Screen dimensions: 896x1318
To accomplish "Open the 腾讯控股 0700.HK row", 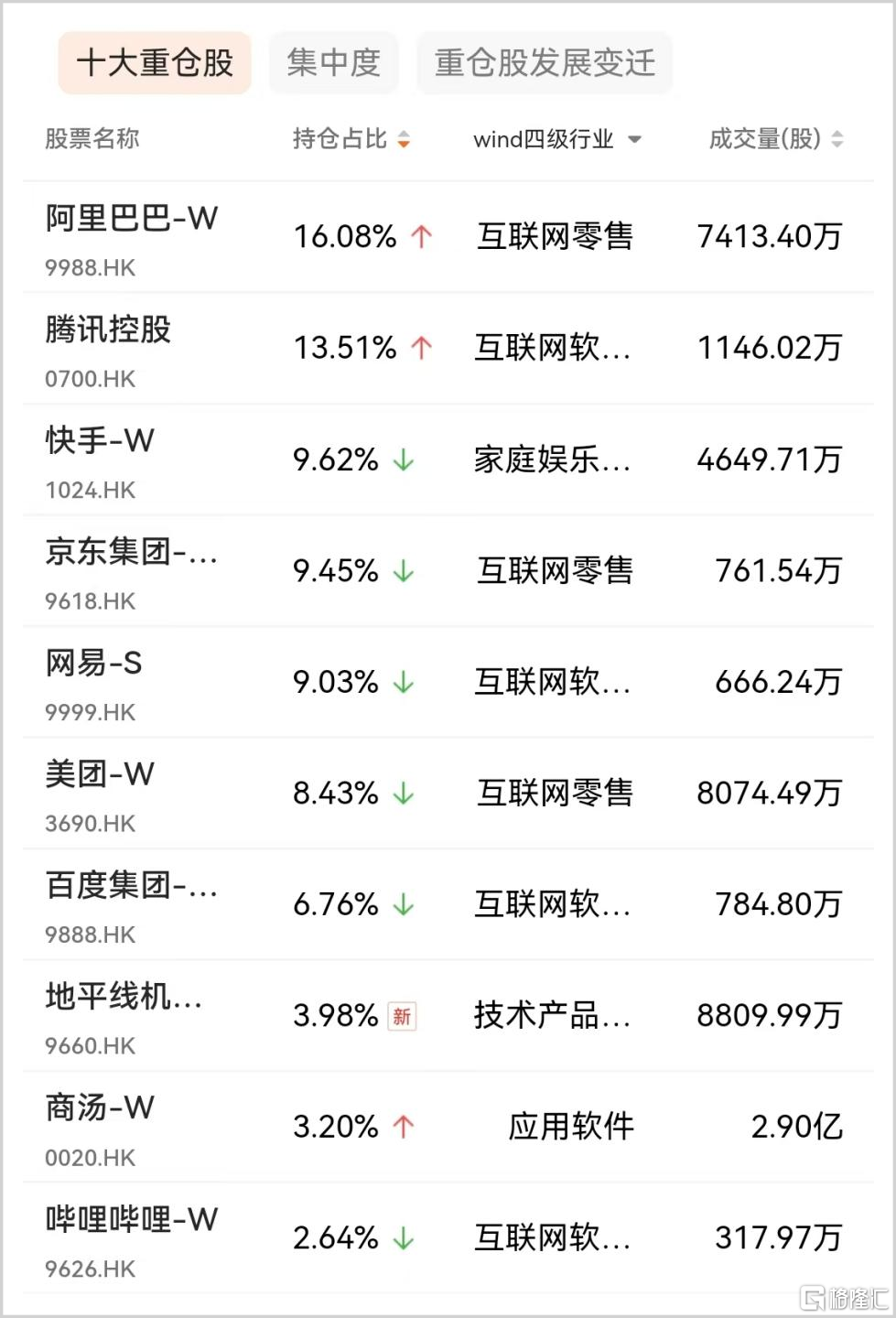I will pos(108,349).
